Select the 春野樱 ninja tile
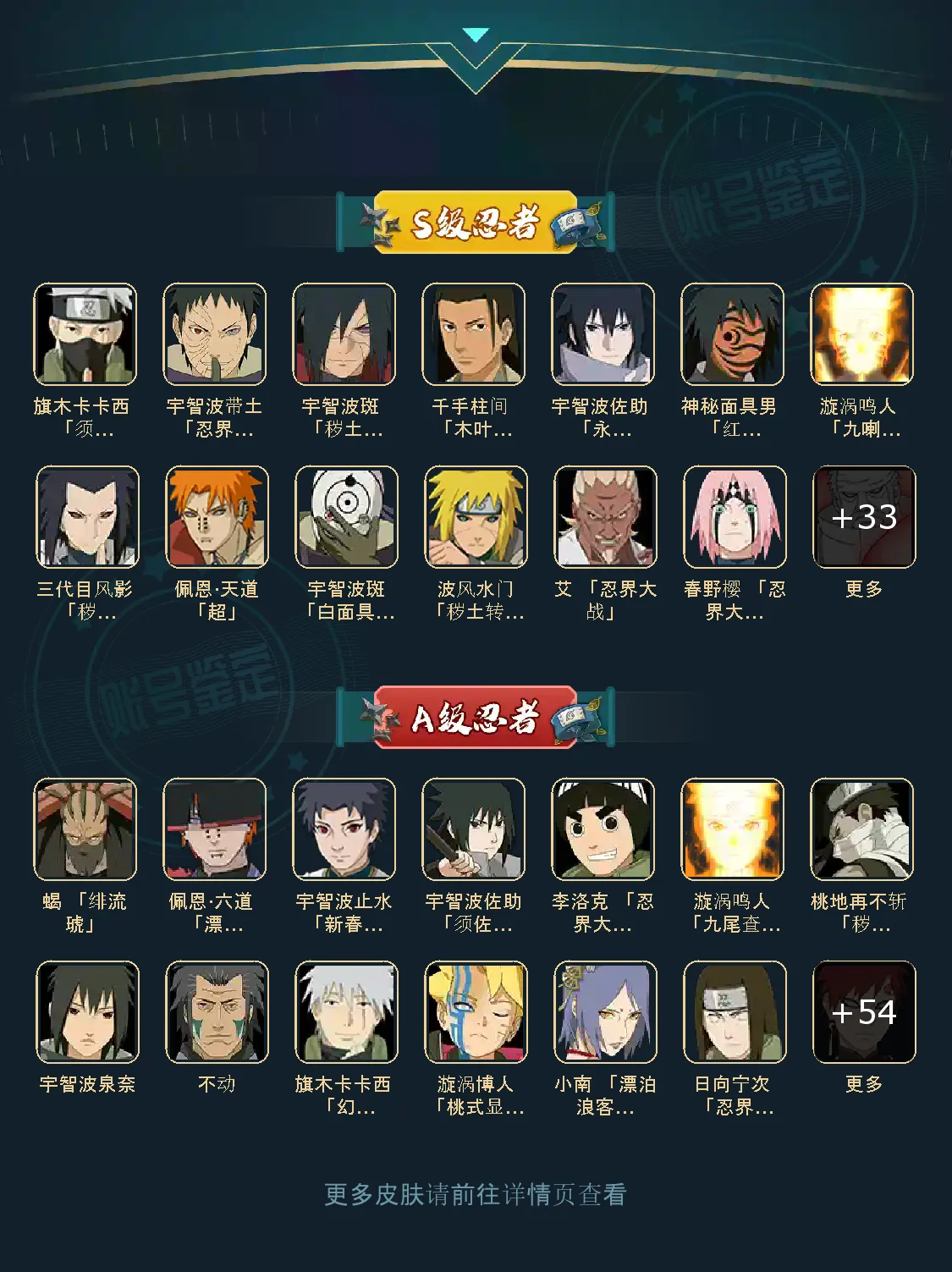The image size is (952, 1272). click(735, 517)
